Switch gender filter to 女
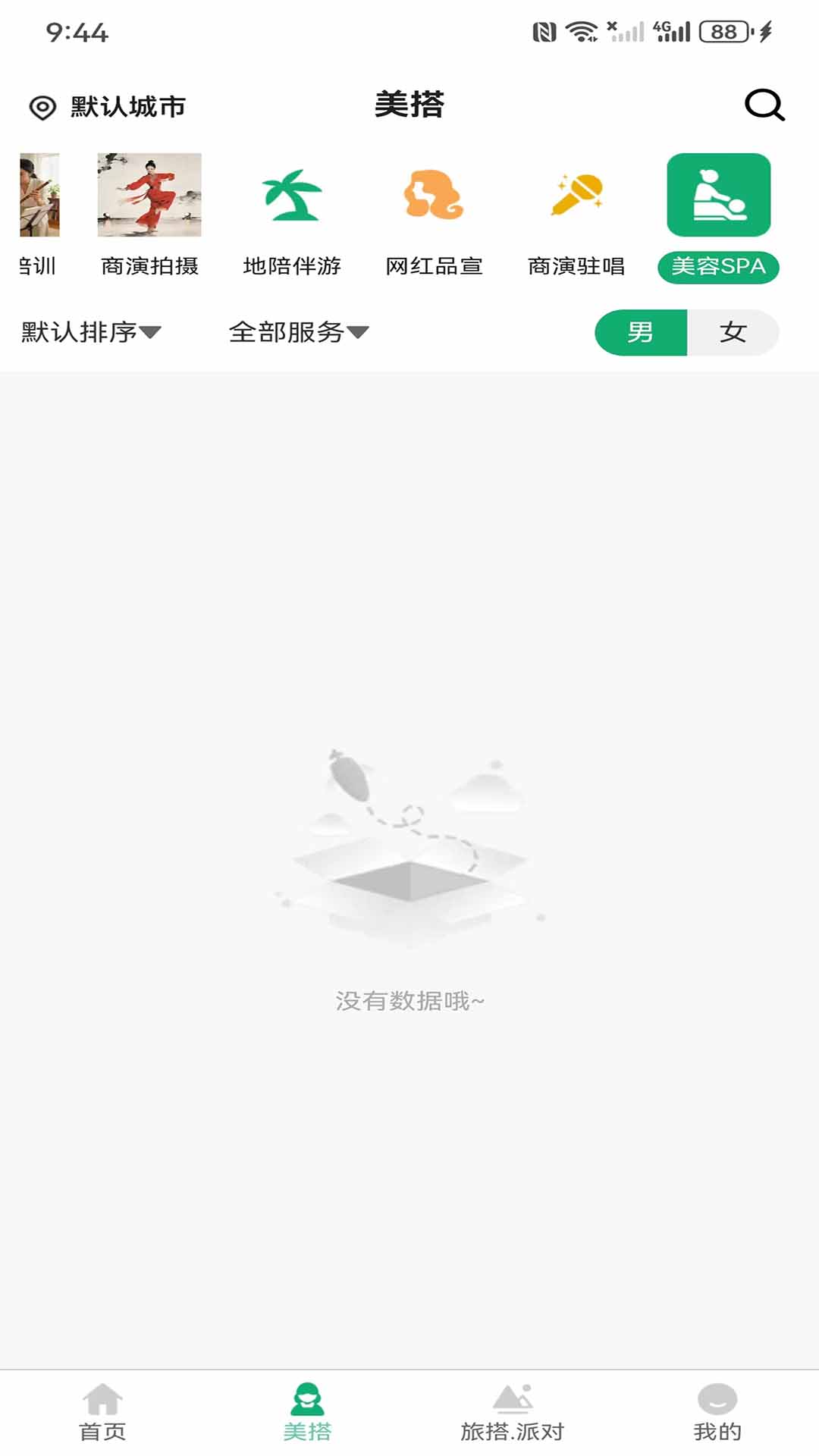 [x=732, y=331]
